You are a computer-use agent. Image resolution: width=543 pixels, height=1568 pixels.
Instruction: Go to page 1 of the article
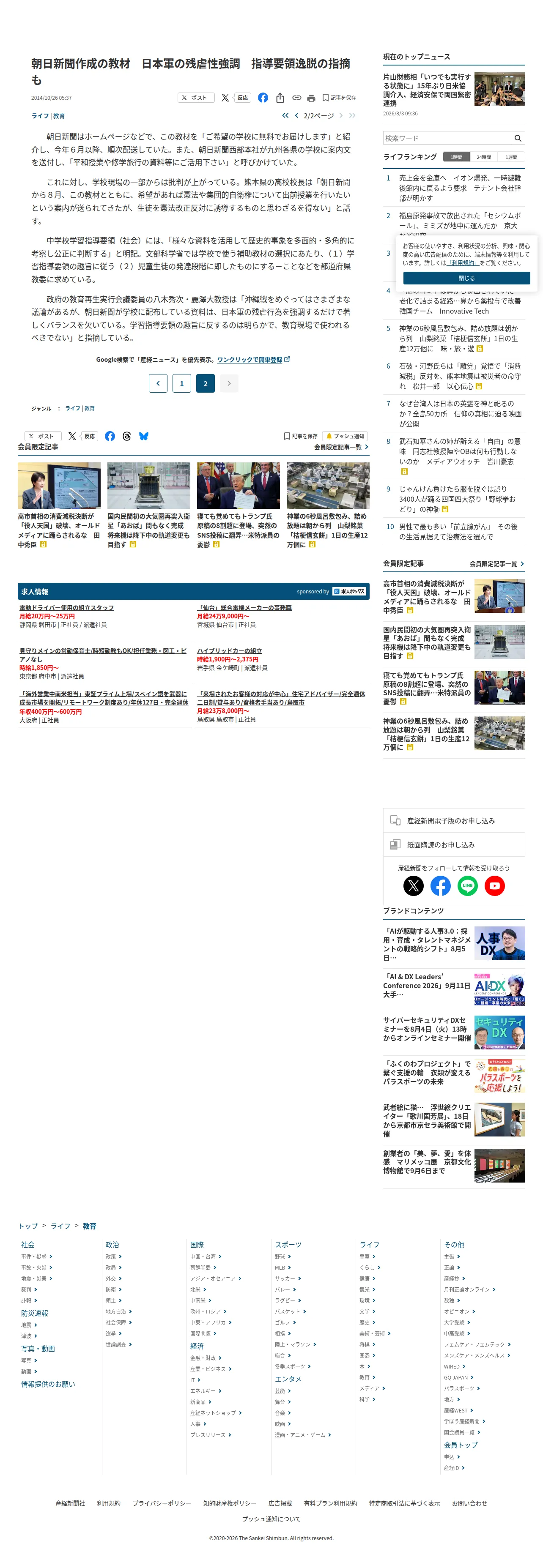(x=181, y=383)
